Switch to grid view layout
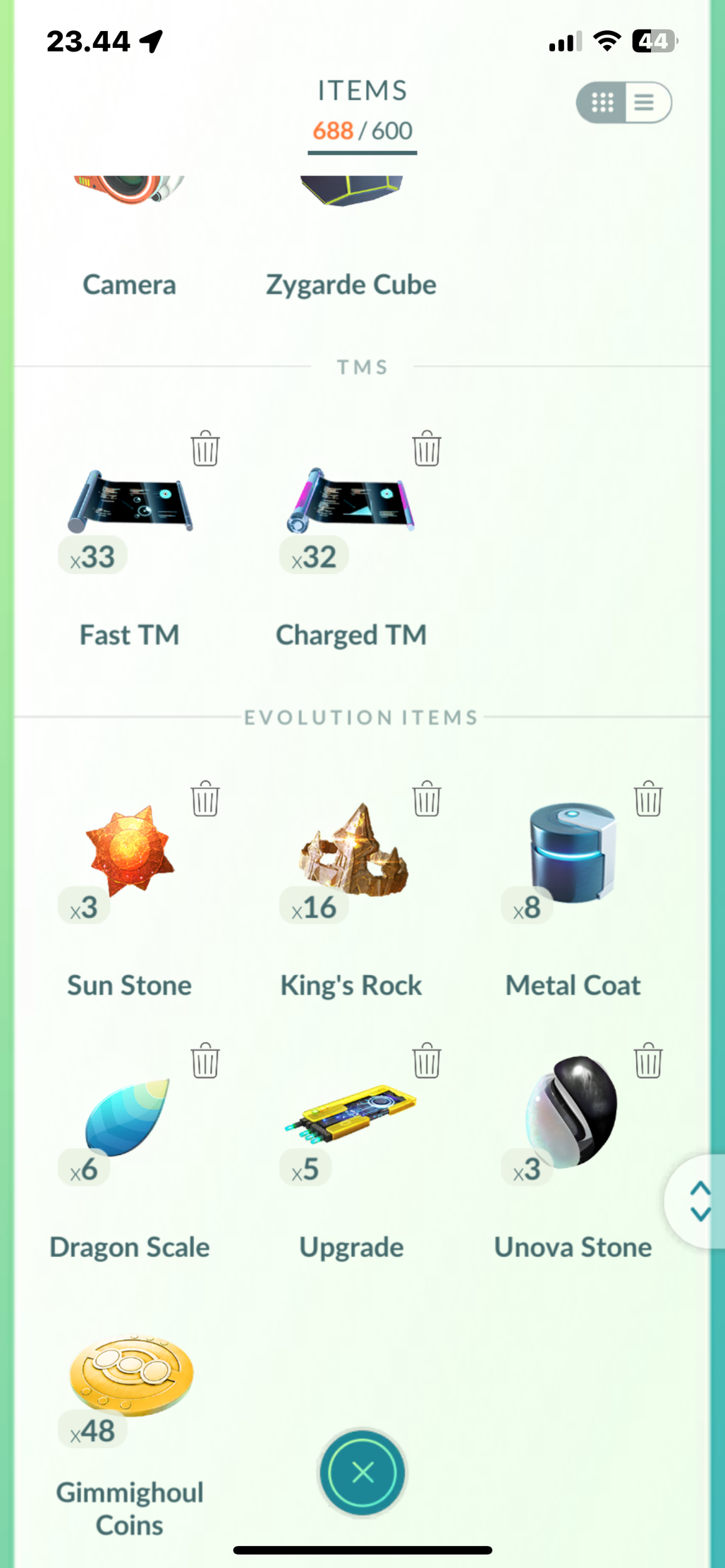Screen dimensions: 725x1568 pyautogui.click(x=602, y=103)
